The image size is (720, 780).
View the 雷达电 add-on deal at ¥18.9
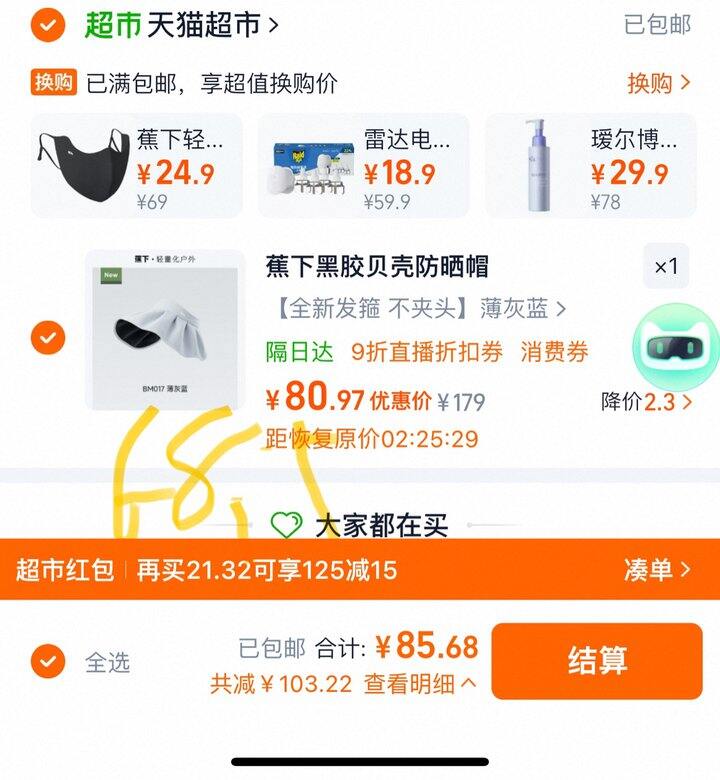(364, 165)
